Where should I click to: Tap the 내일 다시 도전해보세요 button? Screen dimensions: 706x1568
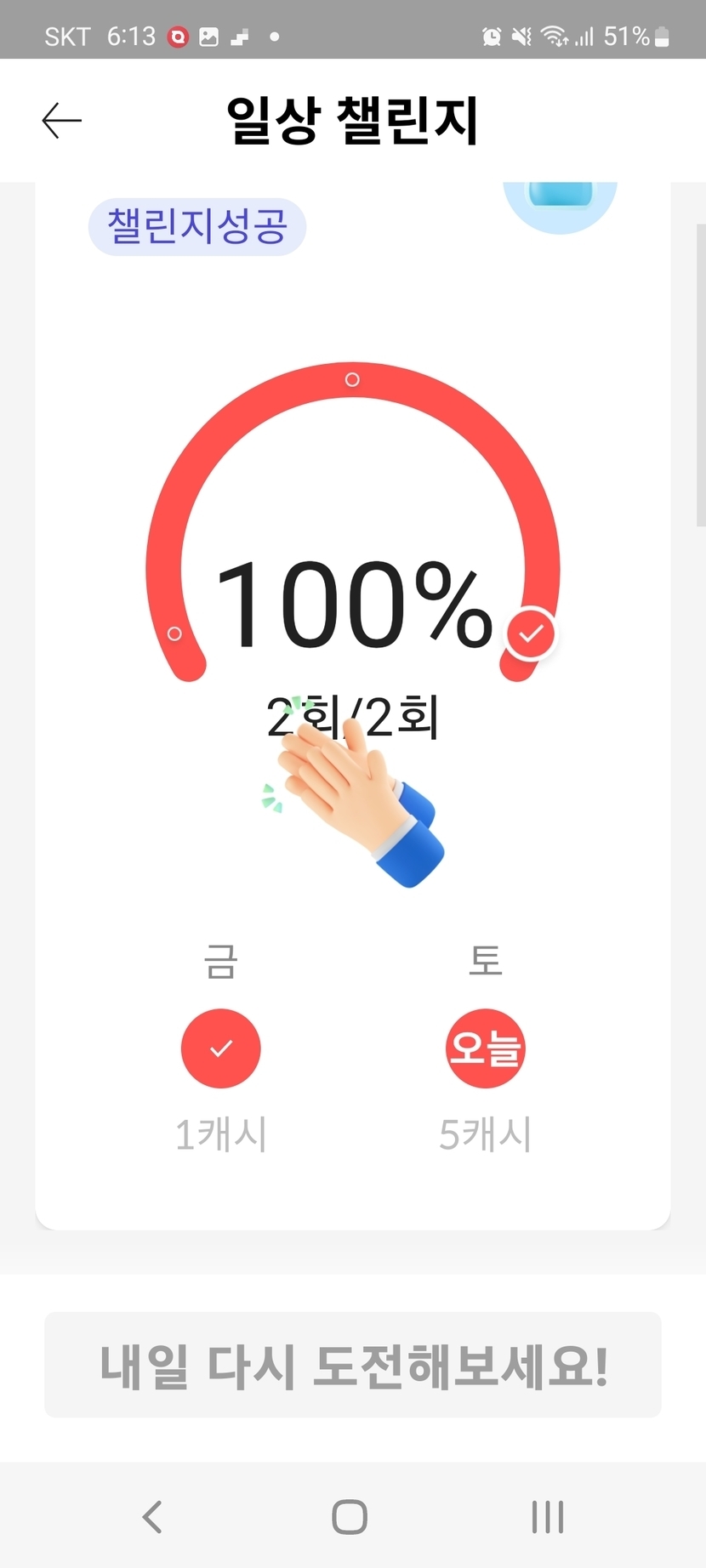click(x=353, y=1365)
